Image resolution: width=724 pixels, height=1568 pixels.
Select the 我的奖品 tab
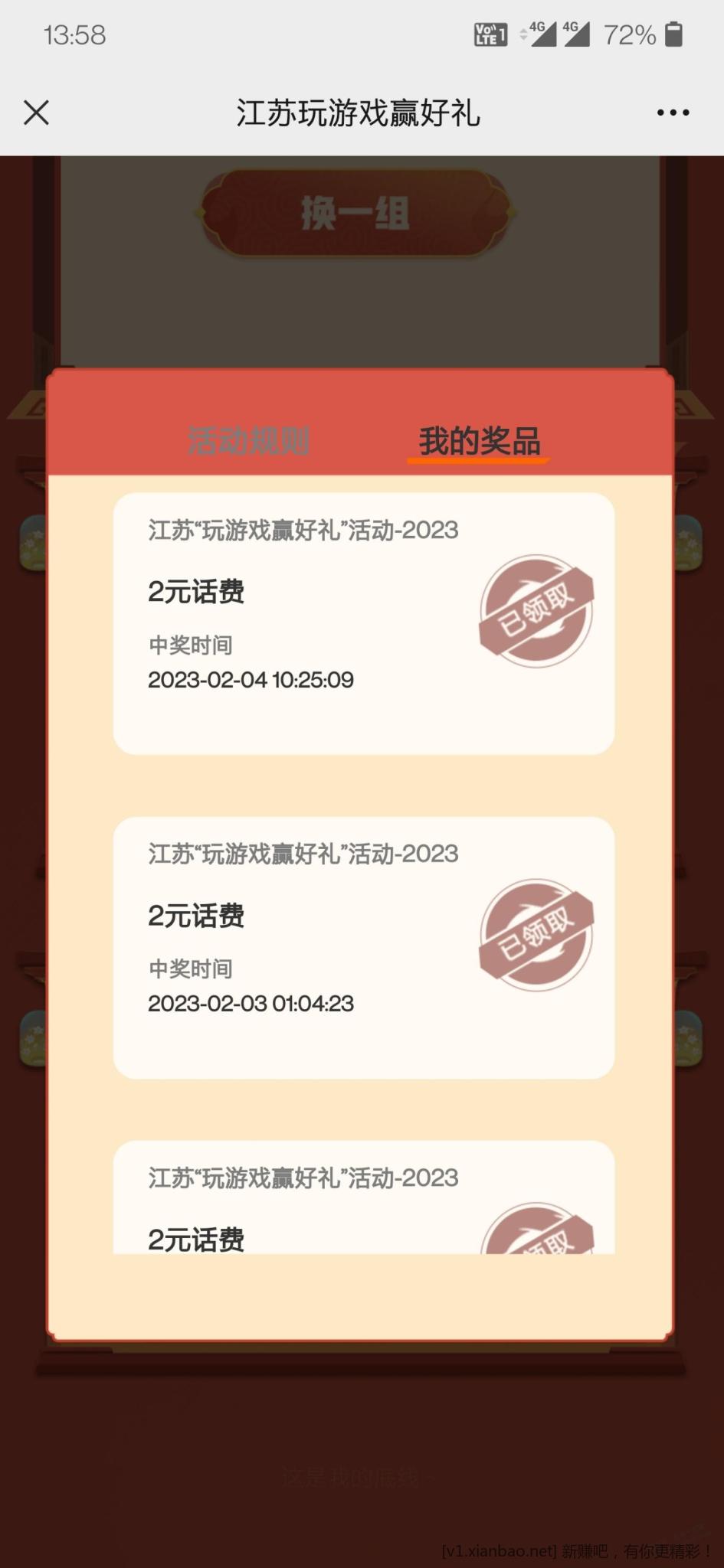click(479, 441)
